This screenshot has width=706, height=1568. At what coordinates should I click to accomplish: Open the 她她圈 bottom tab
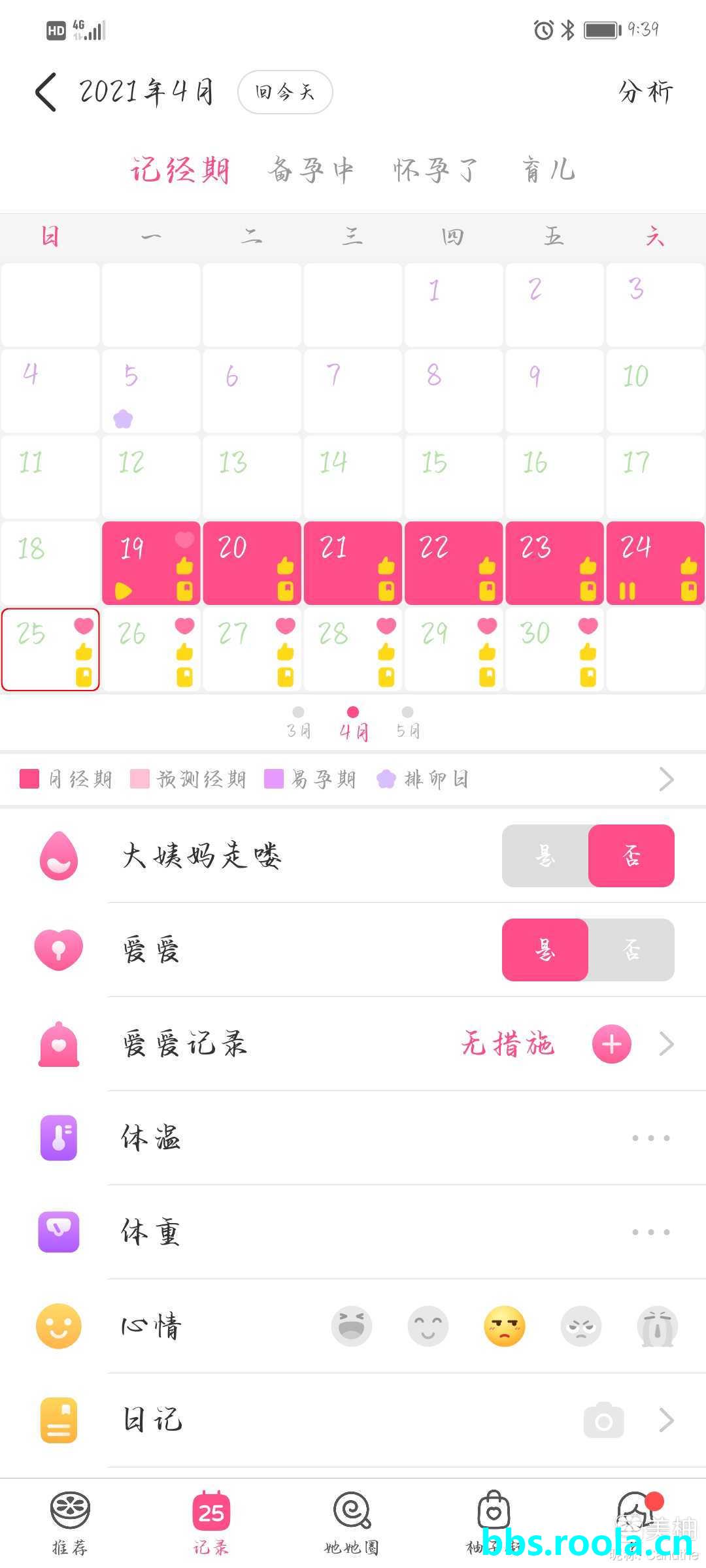click(352, 1522)
